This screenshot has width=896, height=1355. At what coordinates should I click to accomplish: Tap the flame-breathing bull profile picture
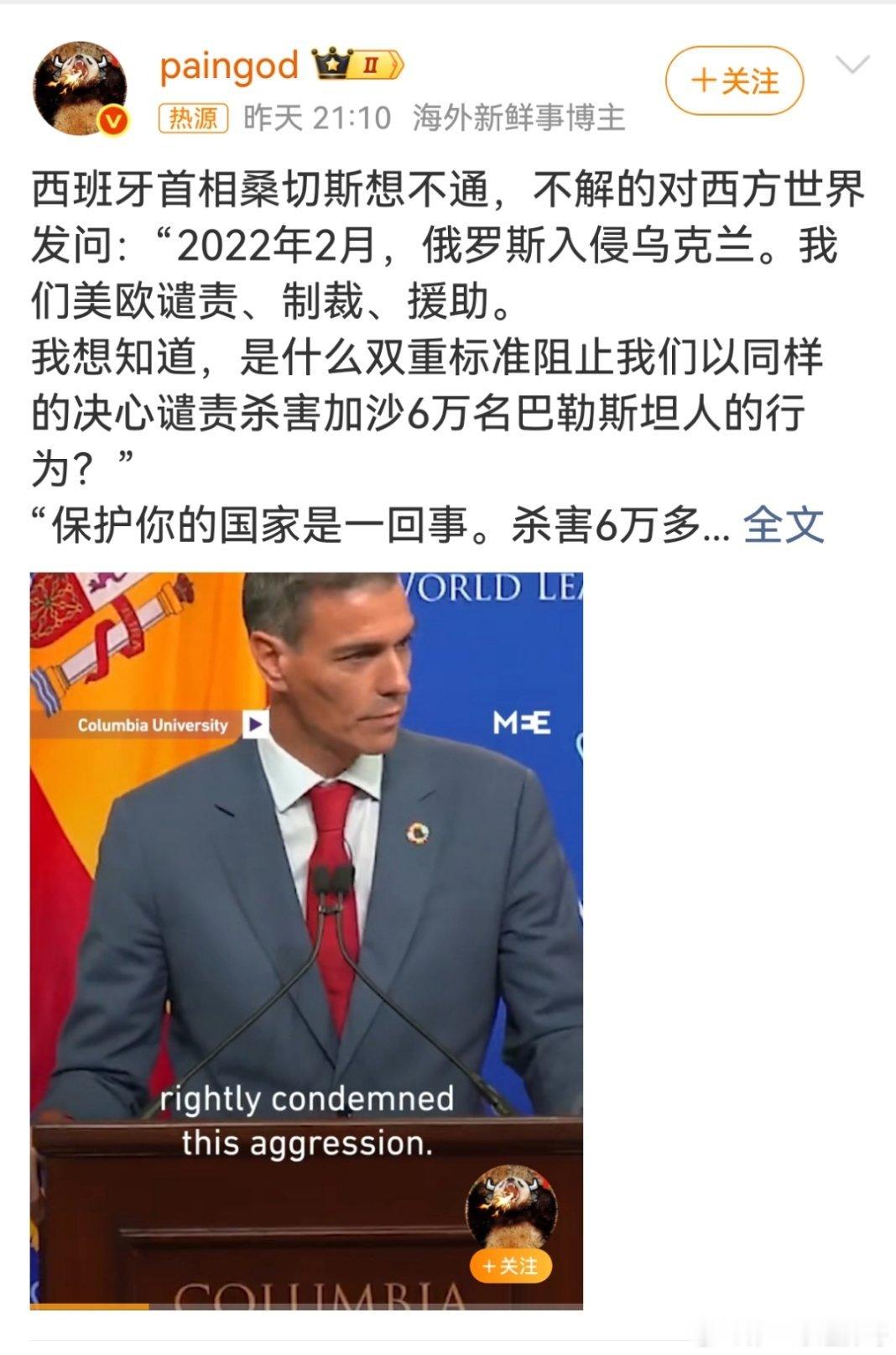tap(76, 78)
